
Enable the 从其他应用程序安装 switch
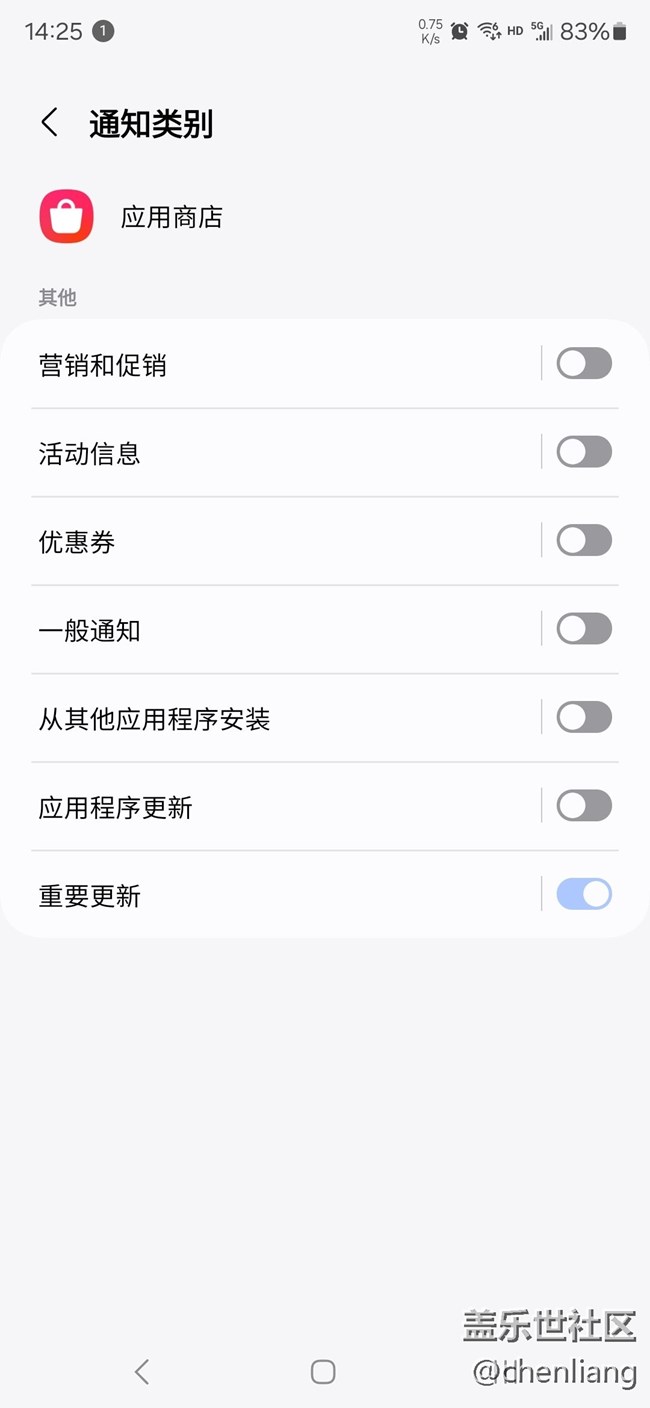tap(584, 717)
